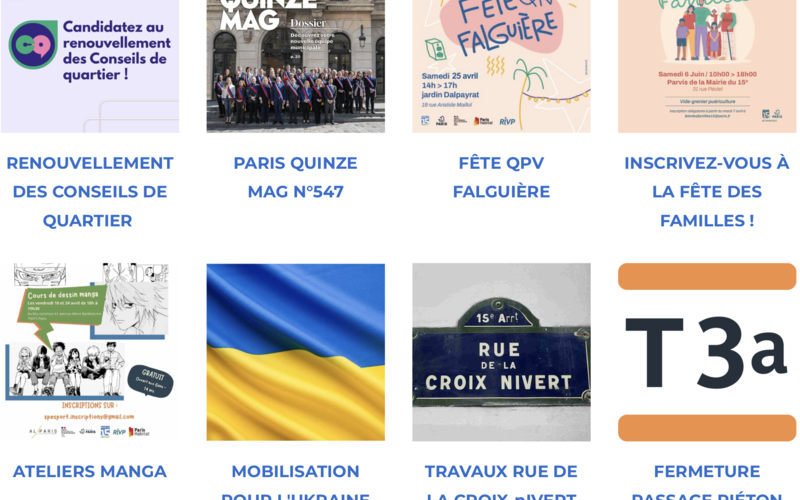The width and height of the screenshot is (800, 500).
Task: Open the Ukraine flag tile
Action: [x=295, y=352]
